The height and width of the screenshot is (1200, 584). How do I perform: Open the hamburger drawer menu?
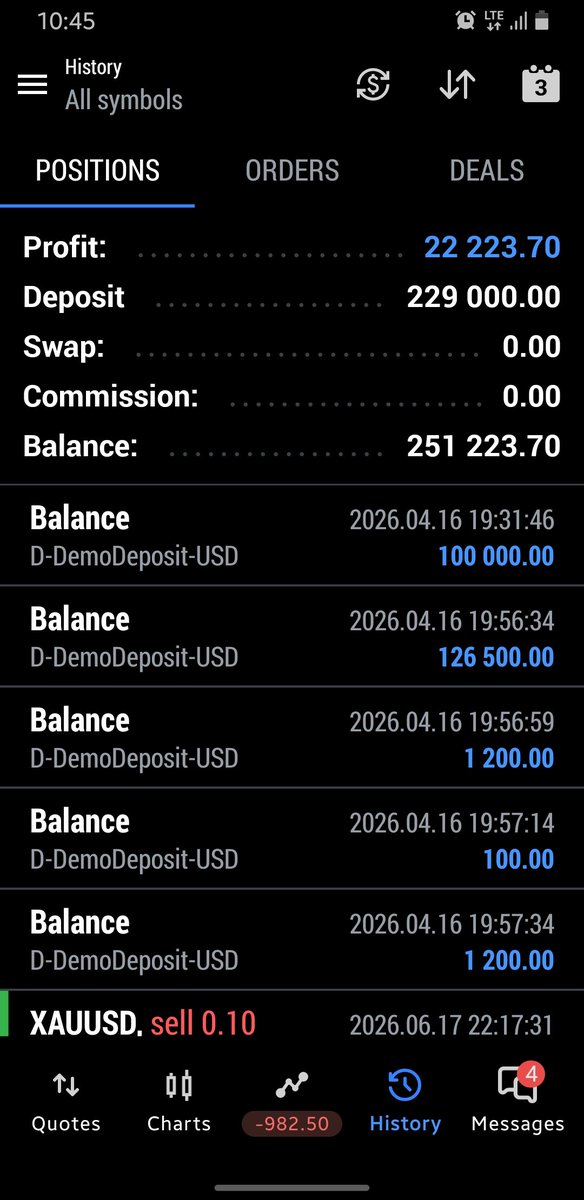(x=32, y=85)
